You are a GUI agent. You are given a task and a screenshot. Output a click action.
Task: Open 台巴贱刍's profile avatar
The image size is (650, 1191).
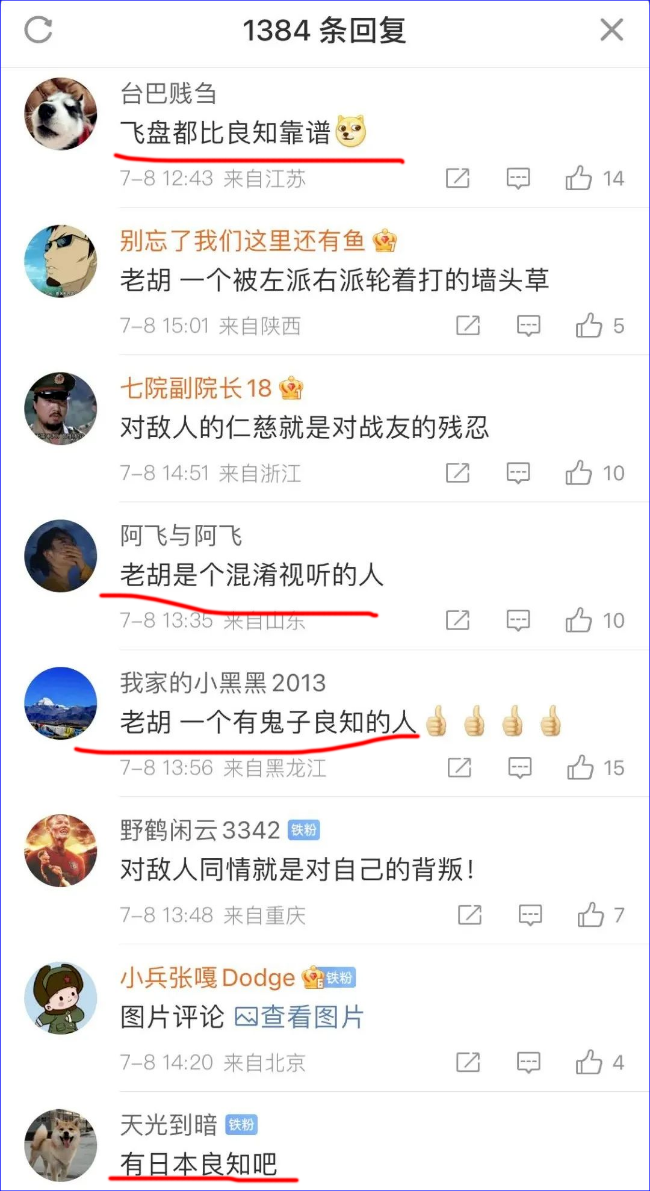pyautogui.click(x=61, y=114)
